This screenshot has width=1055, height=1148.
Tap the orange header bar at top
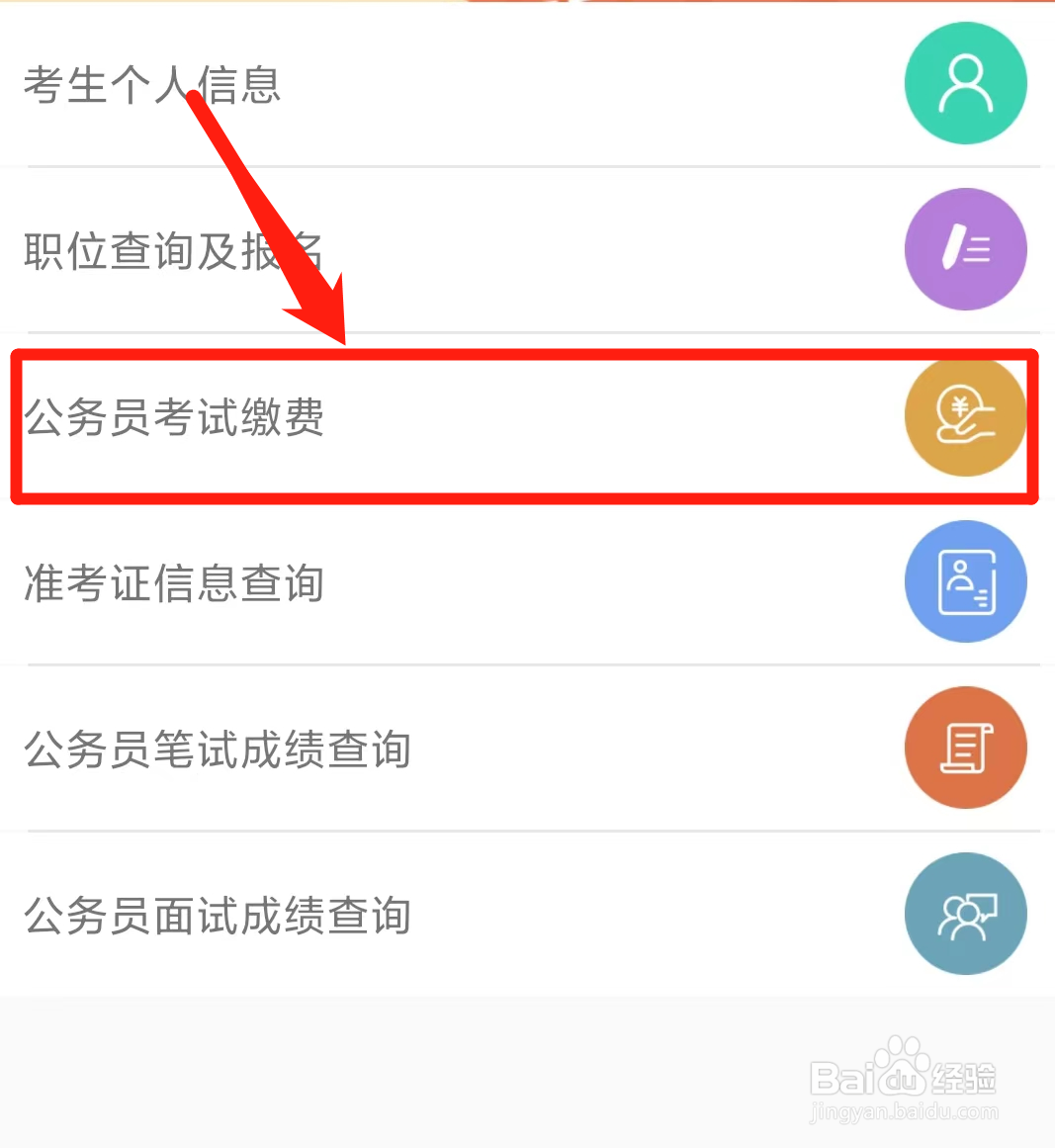tap(527, 5)
